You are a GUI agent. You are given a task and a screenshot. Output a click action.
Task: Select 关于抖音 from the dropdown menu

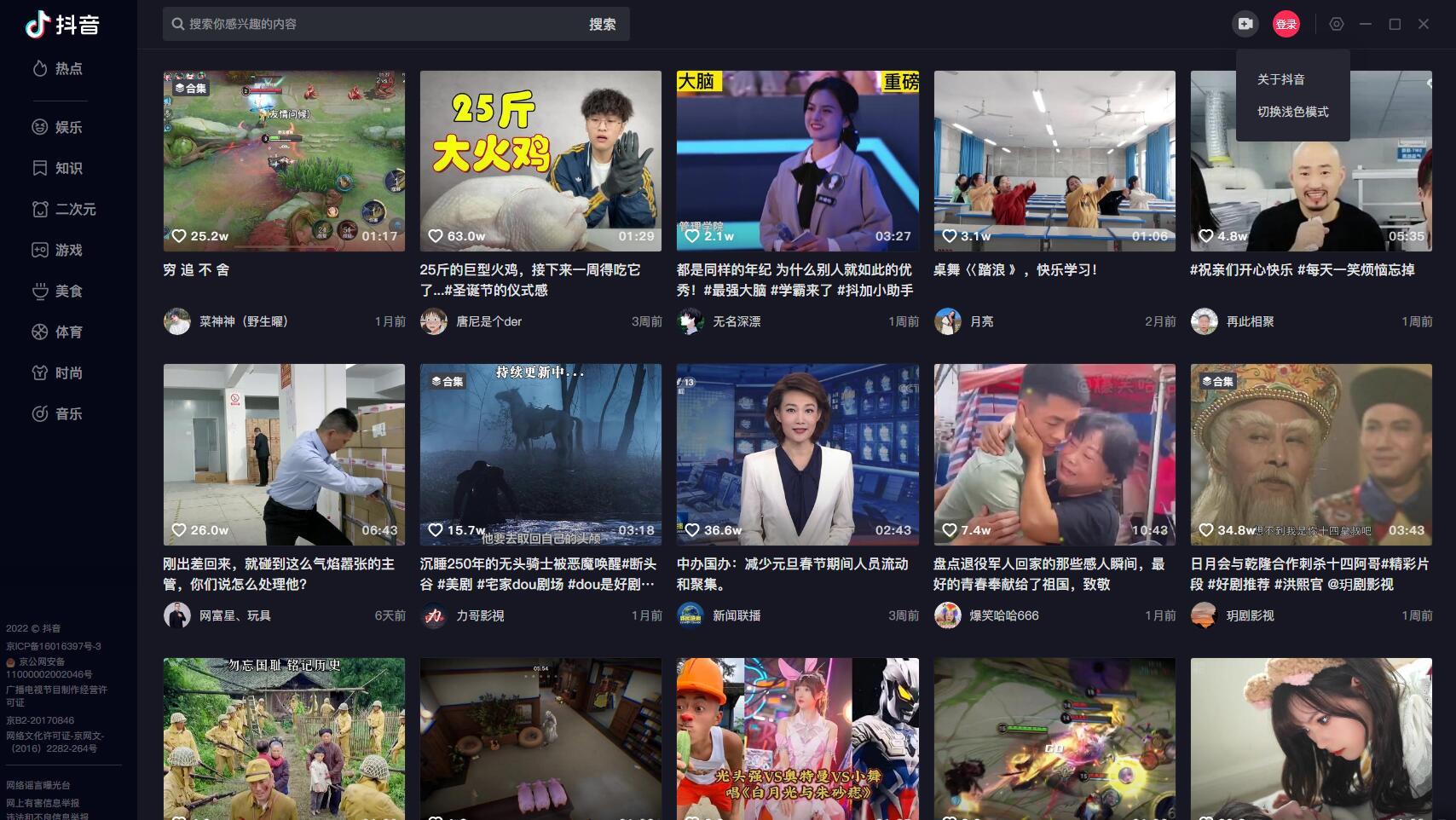[1281, 79]
